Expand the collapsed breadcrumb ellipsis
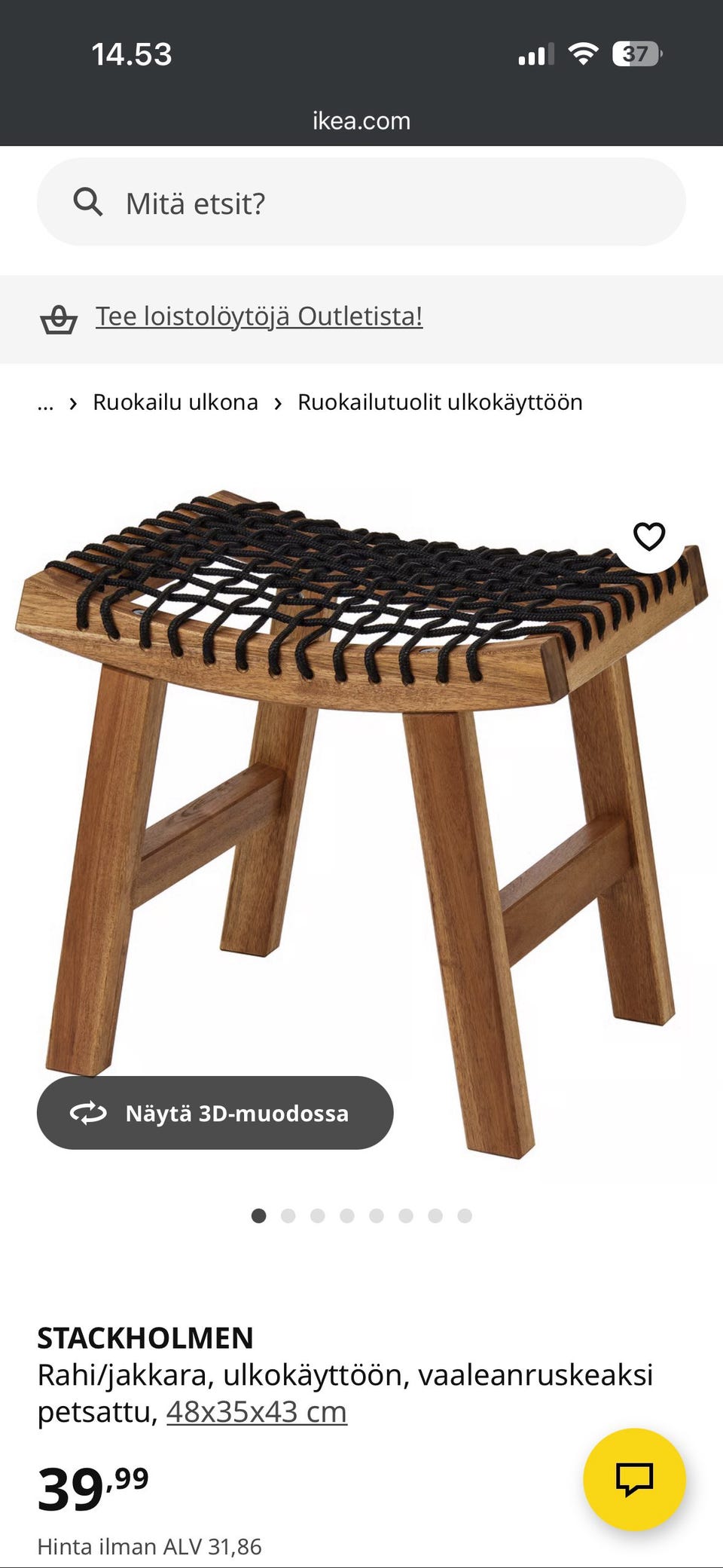723x1568 pixels. pyautogui.click(x=45, y=402)
